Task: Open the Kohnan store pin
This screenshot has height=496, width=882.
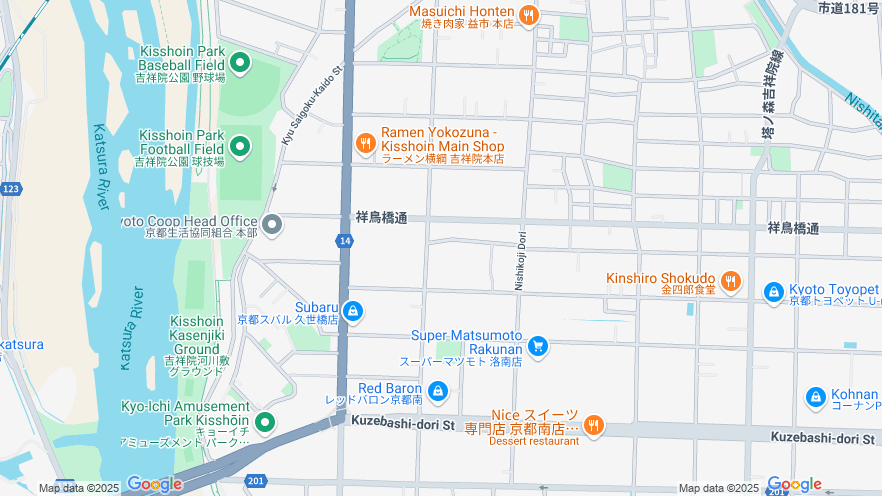Action: tap(816, 398)
